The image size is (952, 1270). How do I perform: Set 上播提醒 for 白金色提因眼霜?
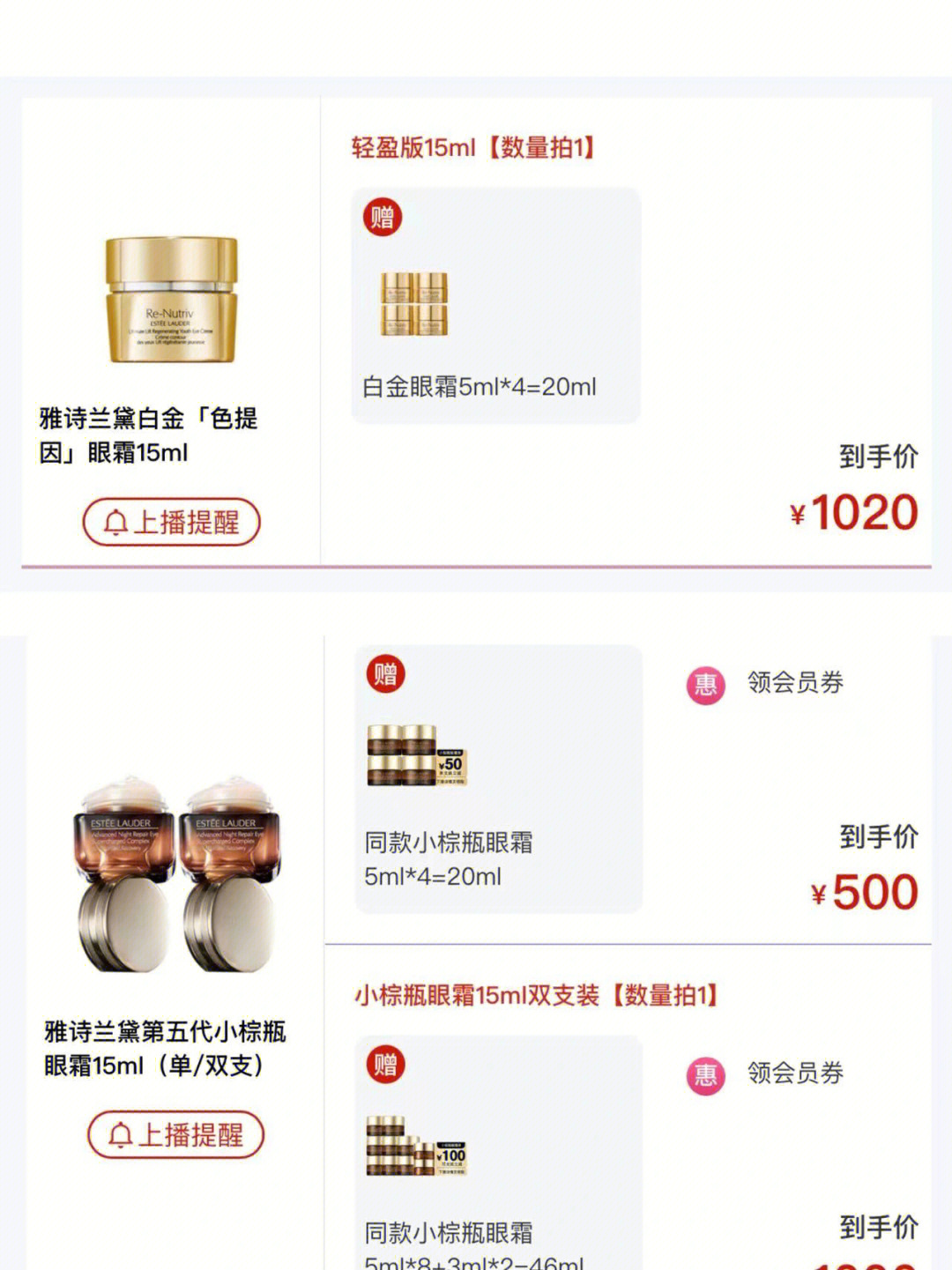click(171, 522)
